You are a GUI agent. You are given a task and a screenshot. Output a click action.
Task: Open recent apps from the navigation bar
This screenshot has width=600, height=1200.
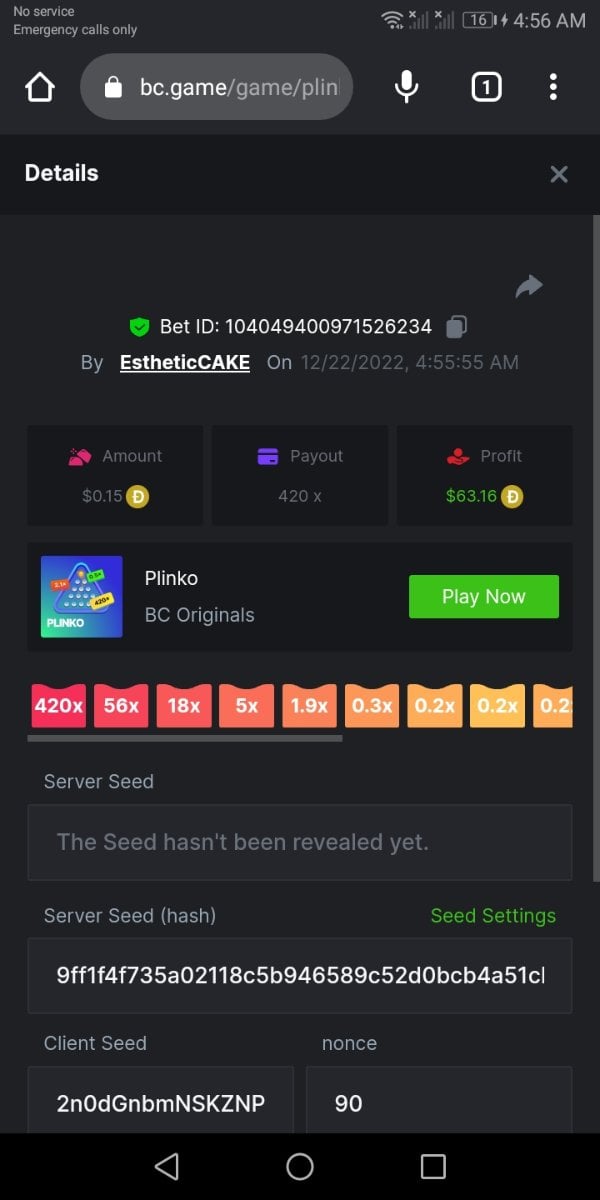(x=433, y=1166)
